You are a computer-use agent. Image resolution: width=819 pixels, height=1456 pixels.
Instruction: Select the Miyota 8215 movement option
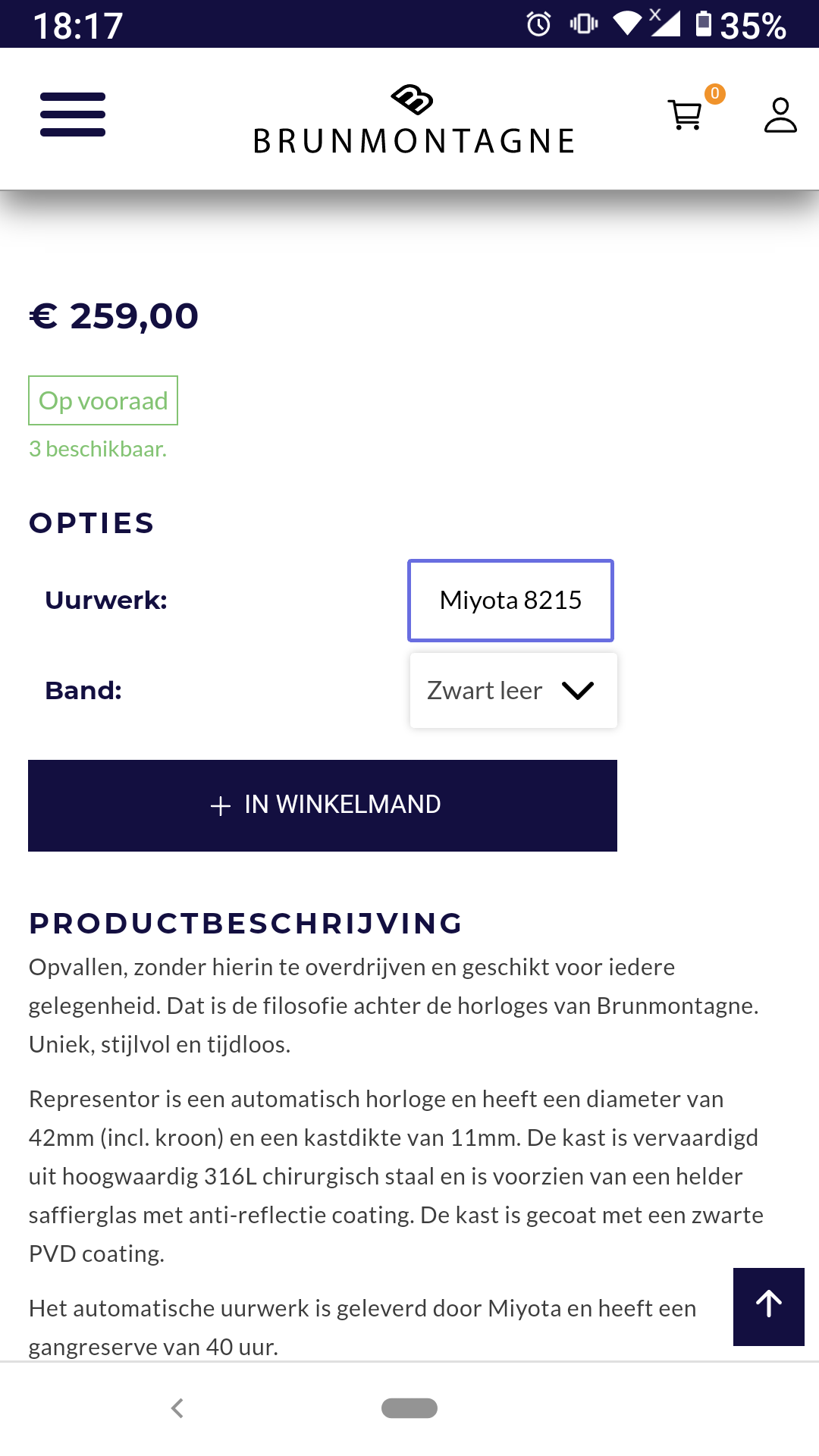[510, 601]
